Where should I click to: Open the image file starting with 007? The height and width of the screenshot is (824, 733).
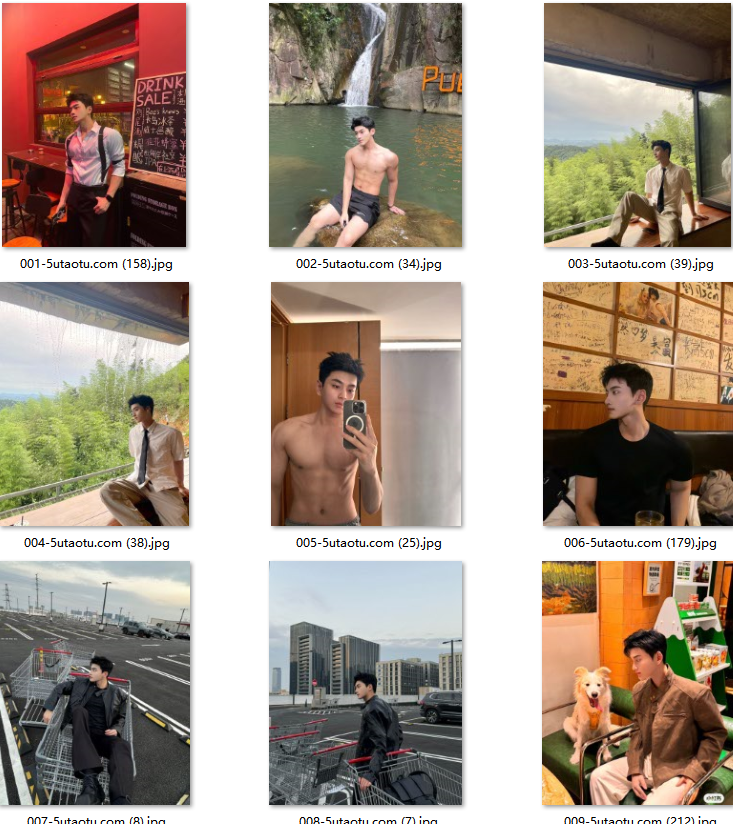point(94,683)
